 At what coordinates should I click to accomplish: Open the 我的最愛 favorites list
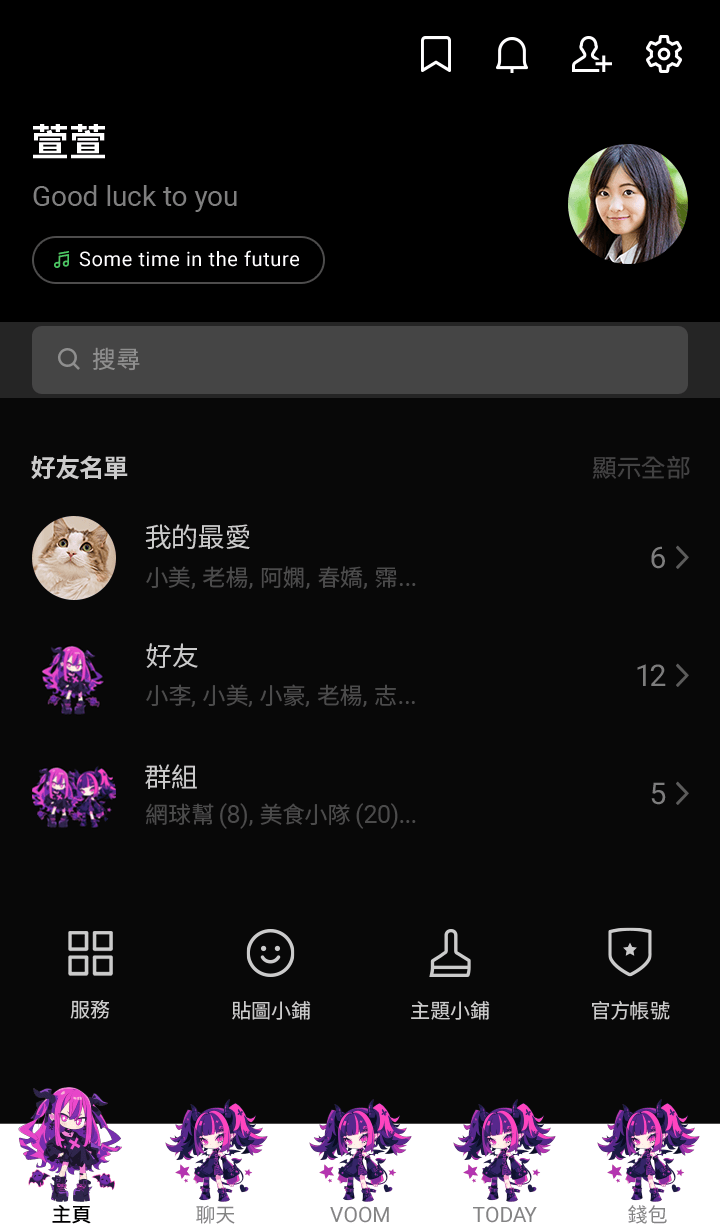click(360, 558)
